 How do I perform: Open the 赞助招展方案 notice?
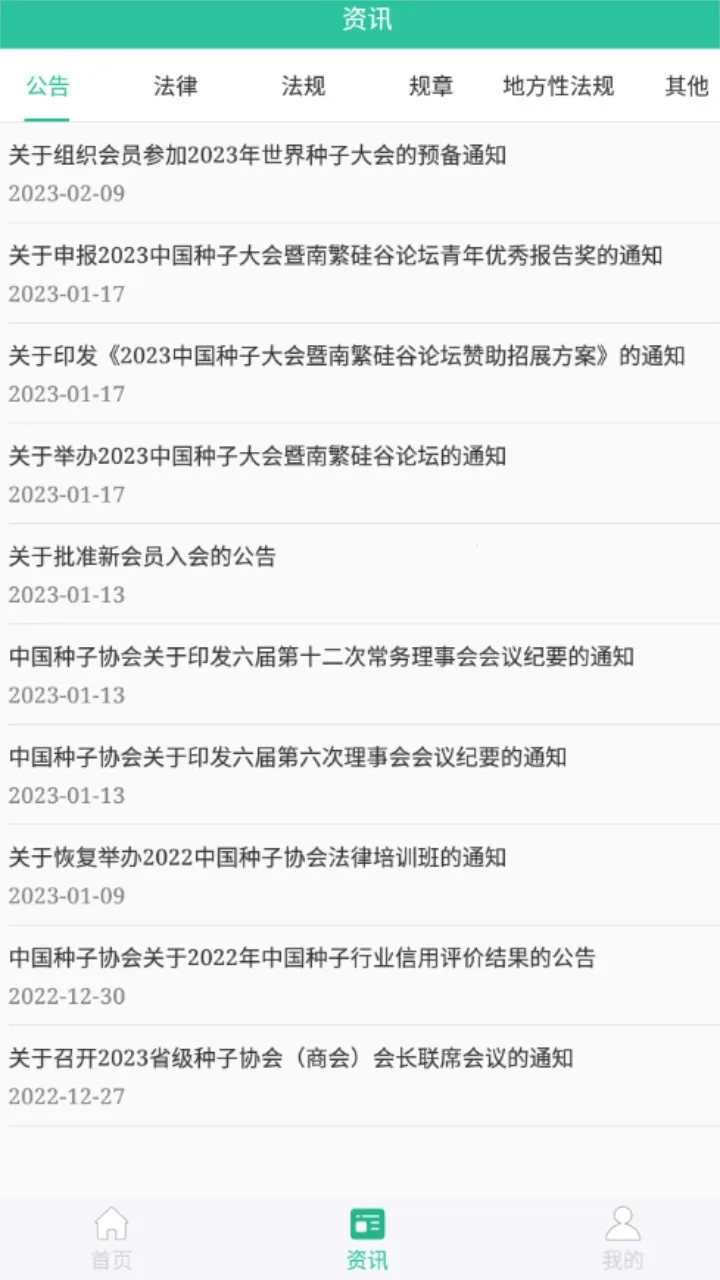[346, 356]
